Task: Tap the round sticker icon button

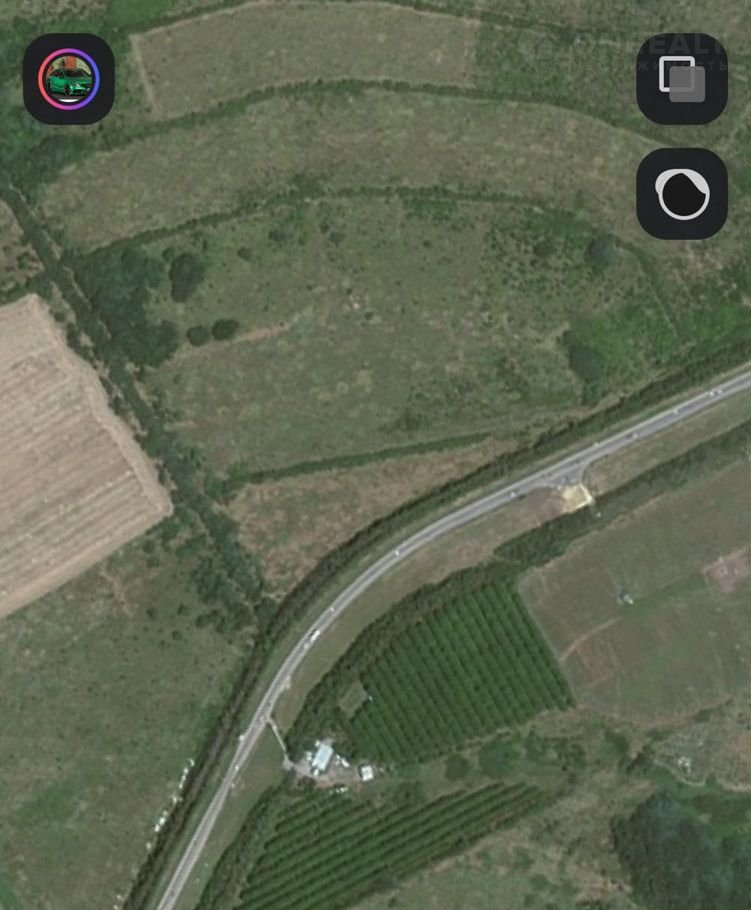Action: 681,194
